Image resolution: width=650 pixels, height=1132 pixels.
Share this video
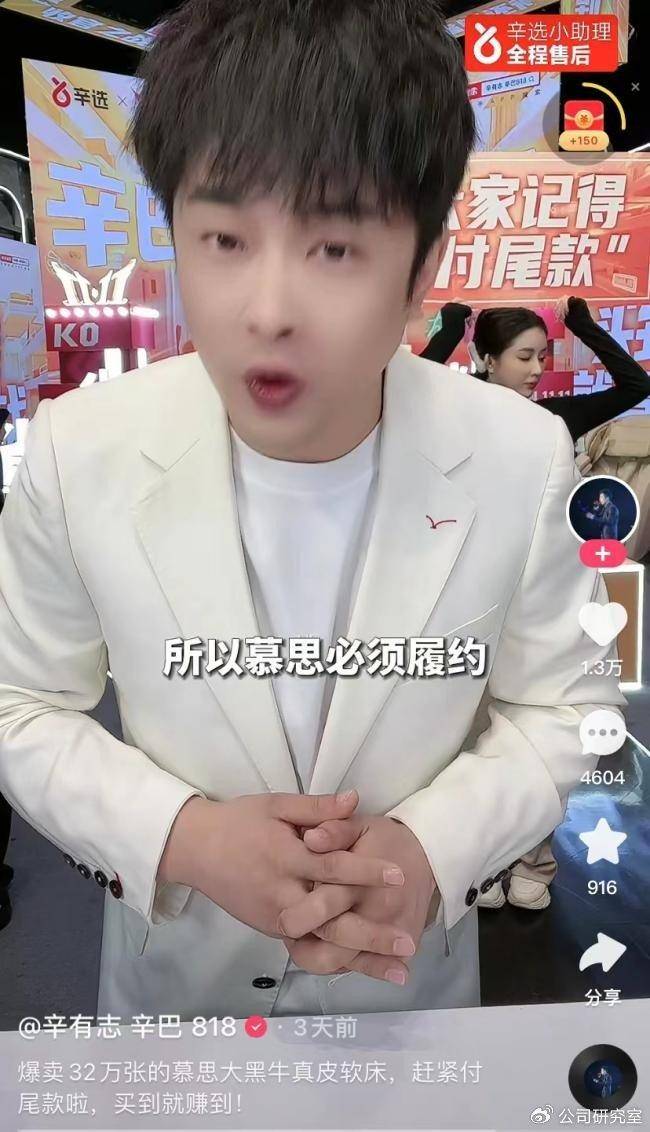602,953
